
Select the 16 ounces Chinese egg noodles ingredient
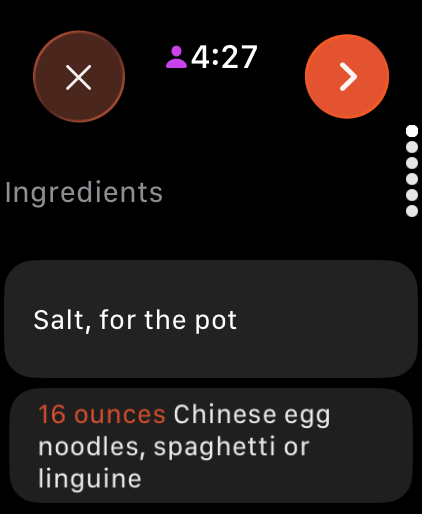click(x=211, y=446)
